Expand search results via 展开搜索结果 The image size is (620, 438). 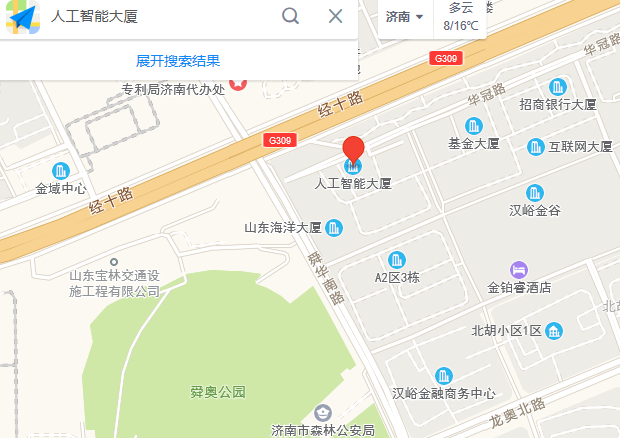click(178, 61)
